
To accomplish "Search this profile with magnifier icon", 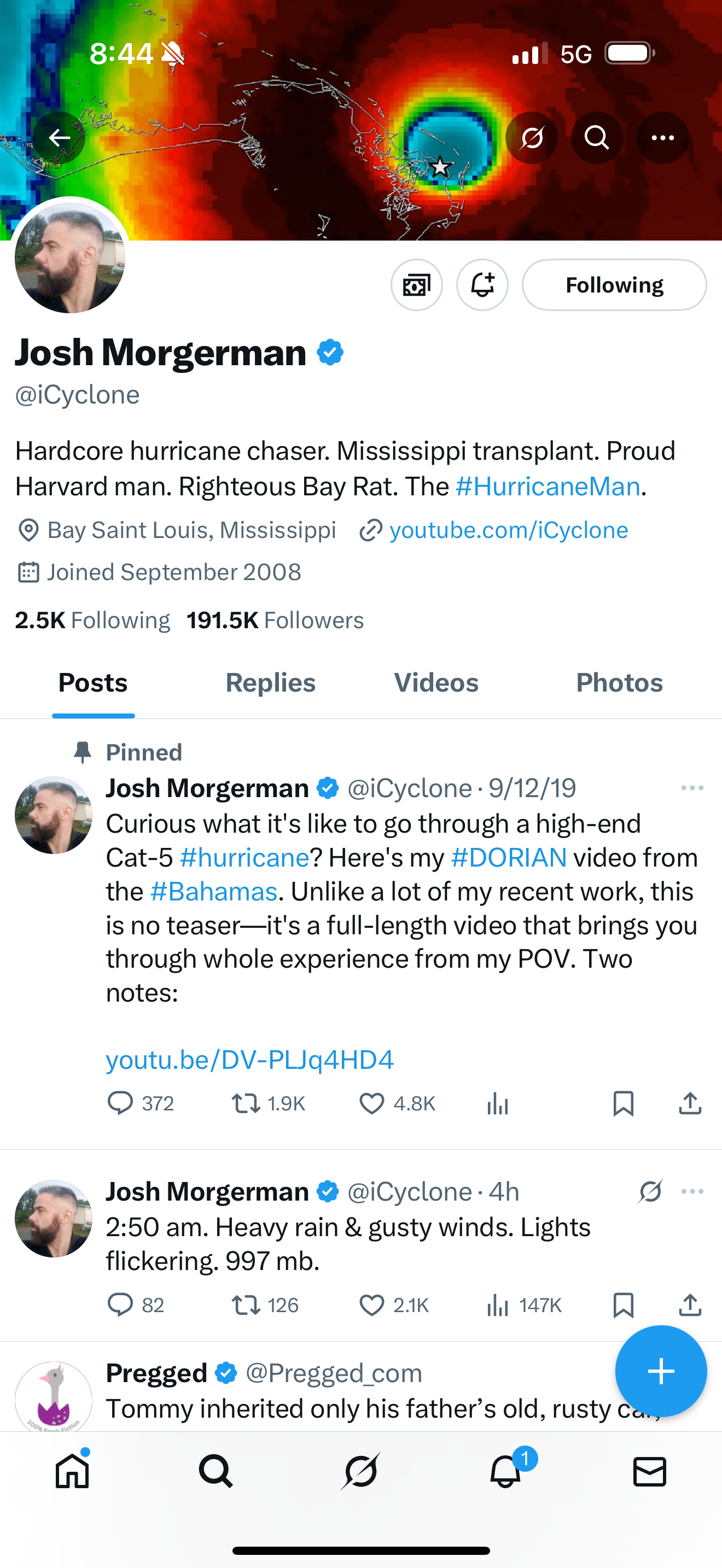I will (x=597, y=138).
